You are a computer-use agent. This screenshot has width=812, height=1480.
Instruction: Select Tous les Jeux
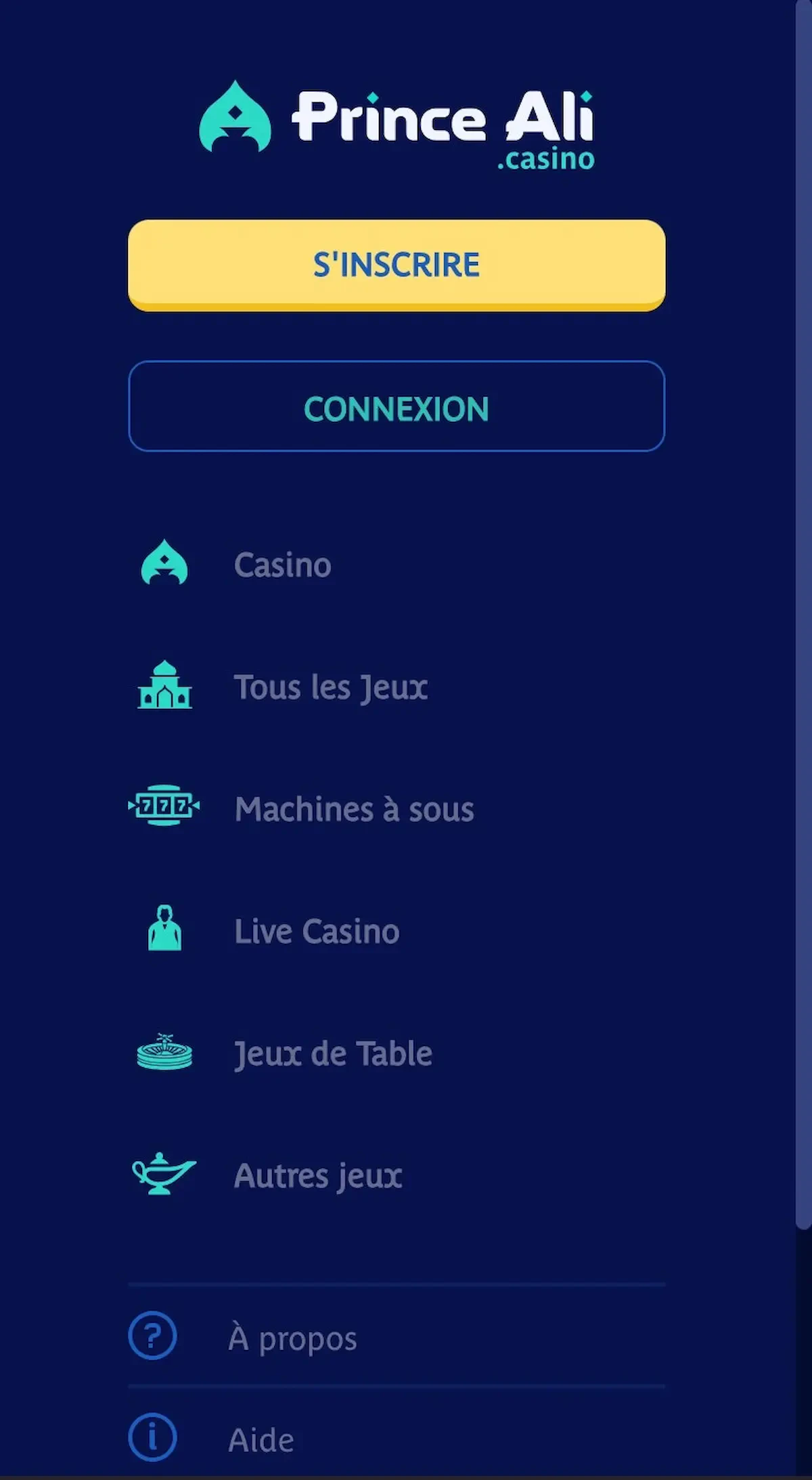(330, 687)
